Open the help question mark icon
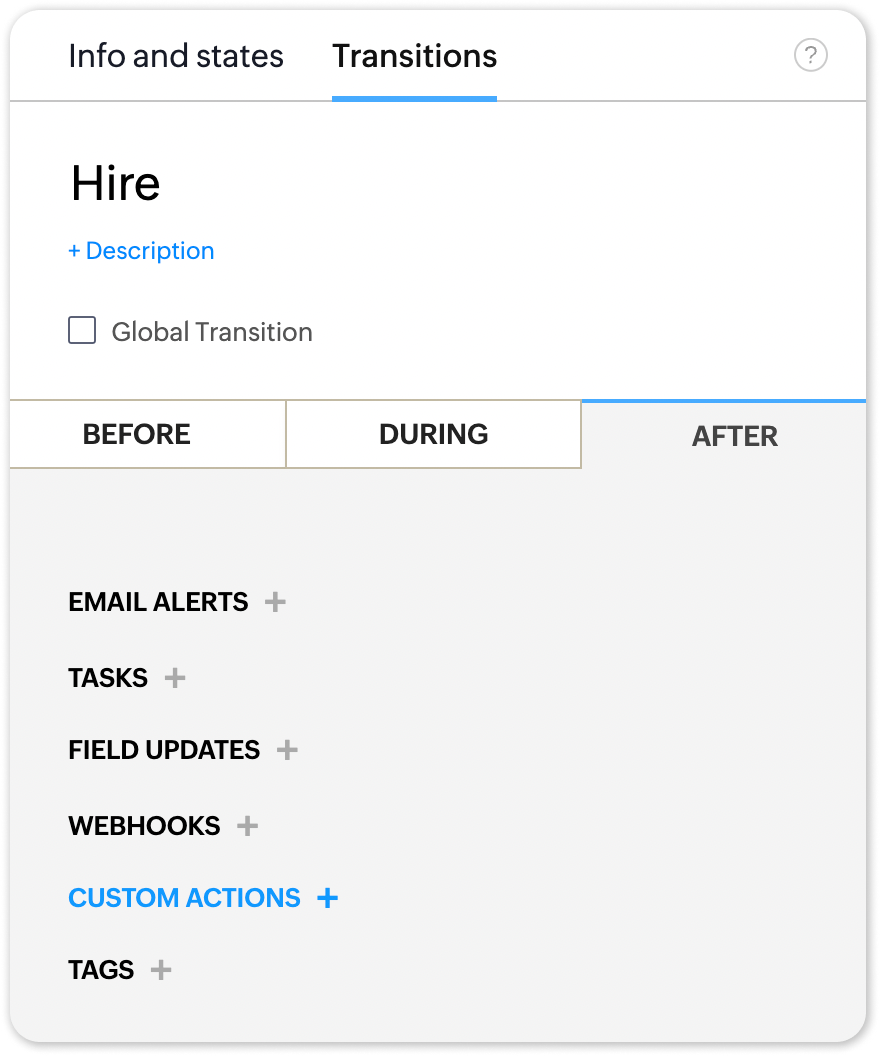Image resolution: width=880 pixels, height=1056 pixels. pyautogui.click(x=810, y=56)
